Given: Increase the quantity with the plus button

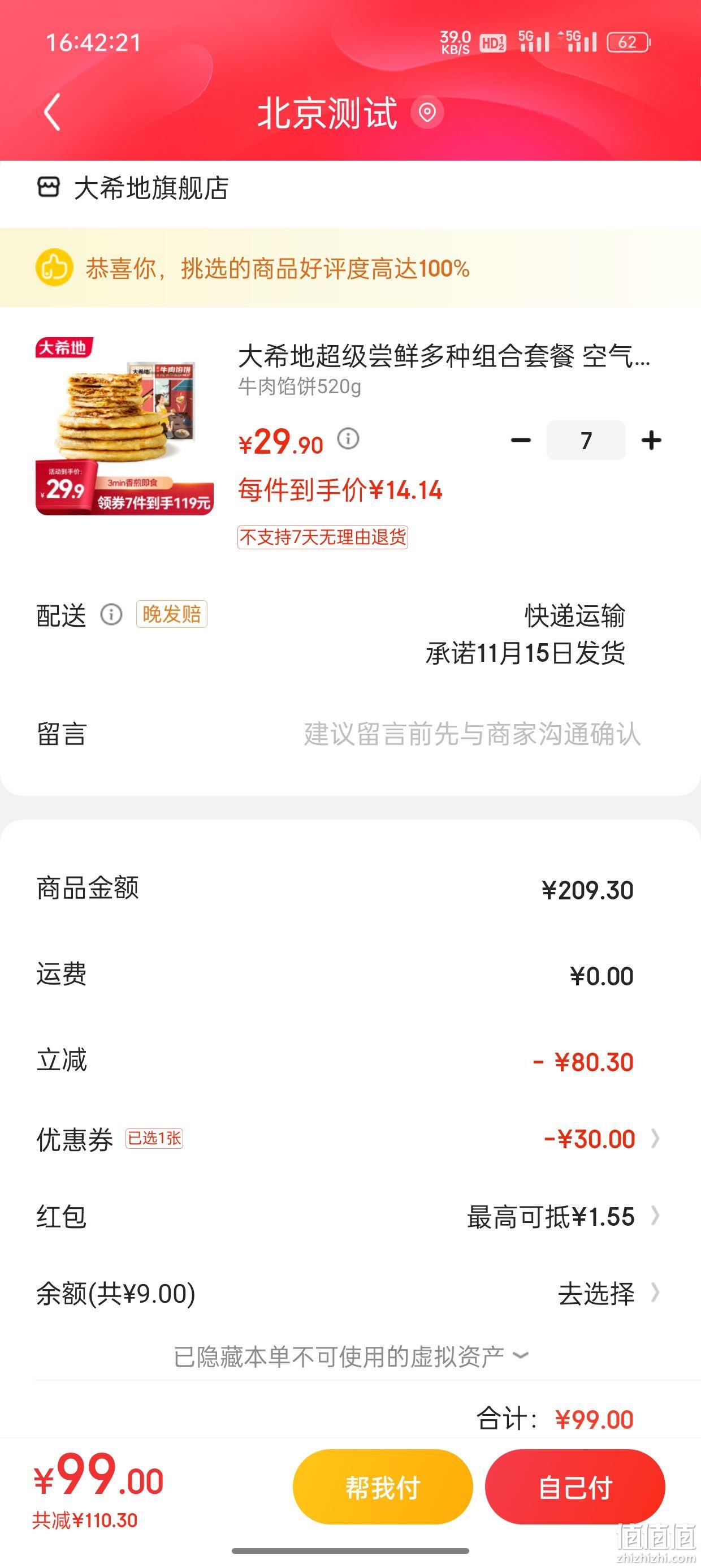Looking at the screenshot, I should coord(651,440).
